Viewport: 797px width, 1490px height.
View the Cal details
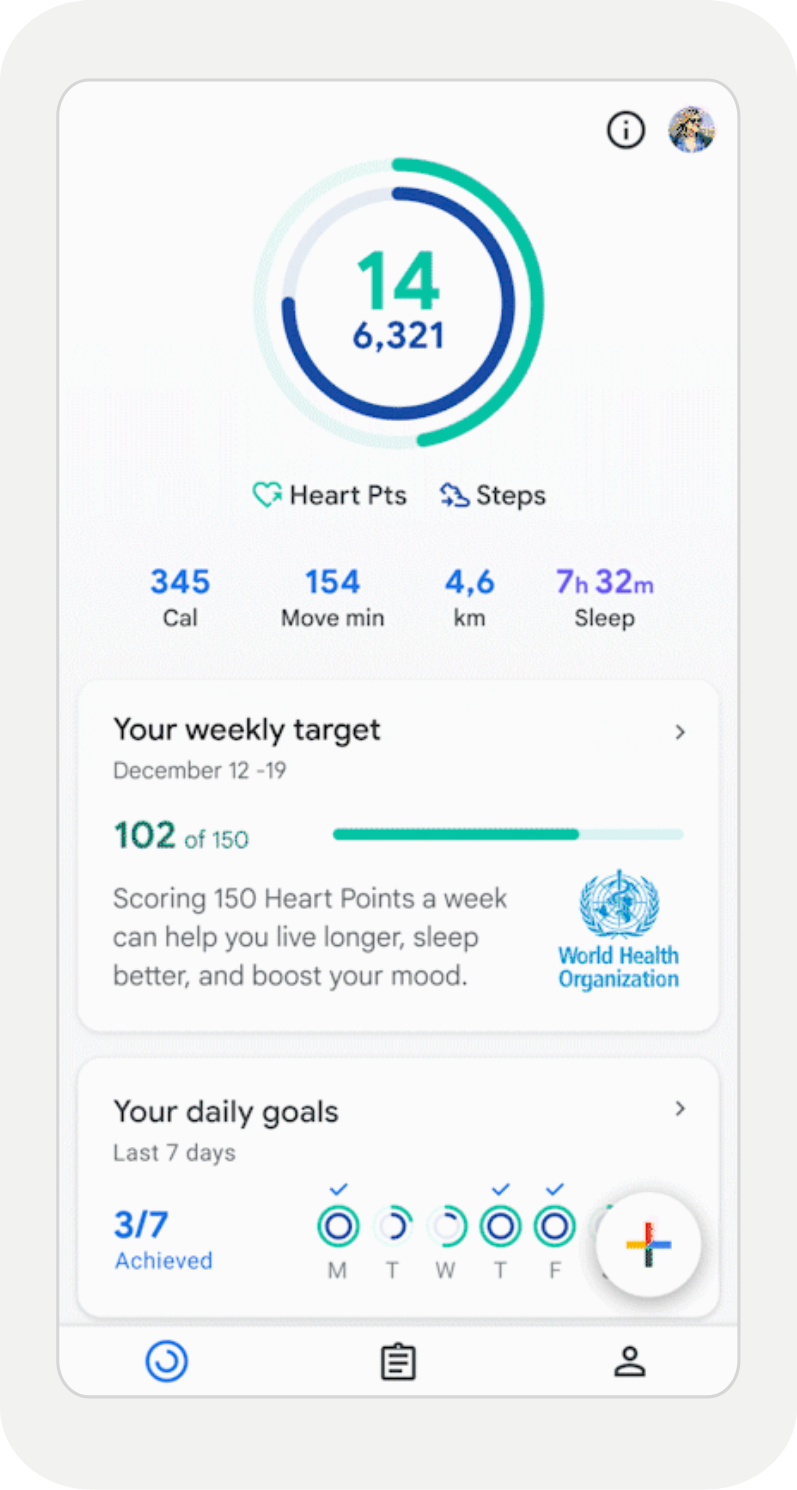coord(180,598)
